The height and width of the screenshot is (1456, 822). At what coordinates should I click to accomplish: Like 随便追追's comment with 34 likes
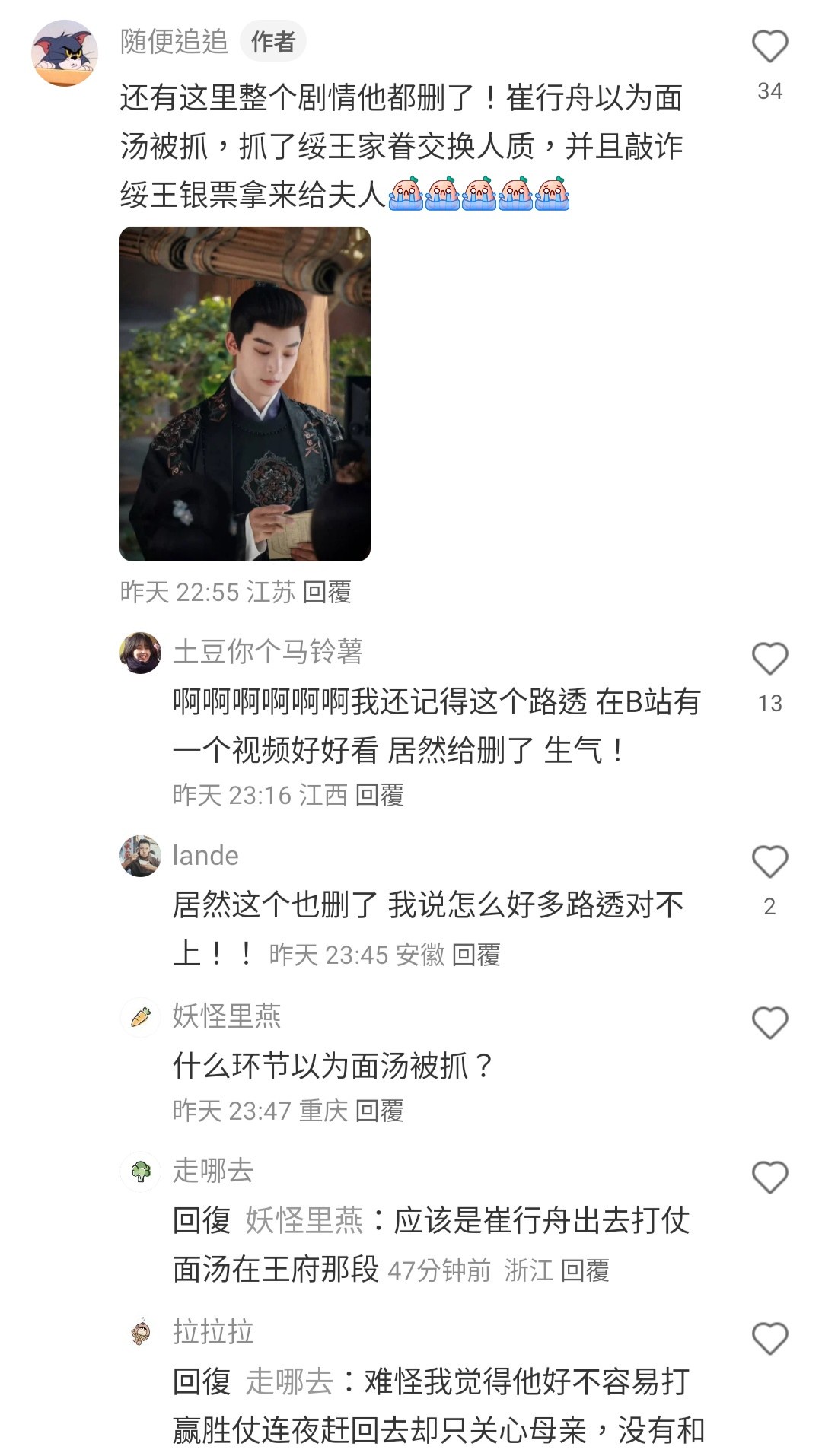click(769, 46)
